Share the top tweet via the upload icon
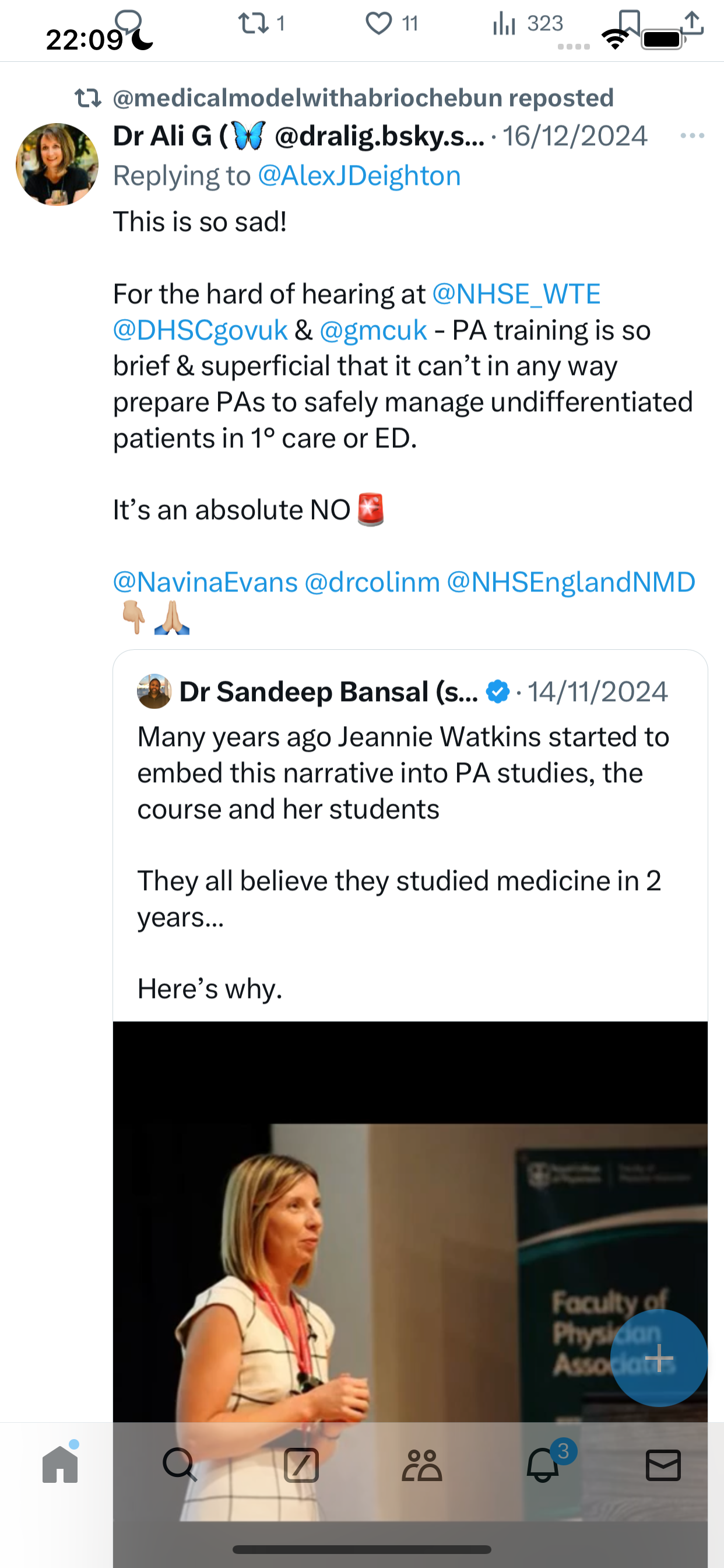The width and height of the screenshot is (724, 1568). [693, 23]
